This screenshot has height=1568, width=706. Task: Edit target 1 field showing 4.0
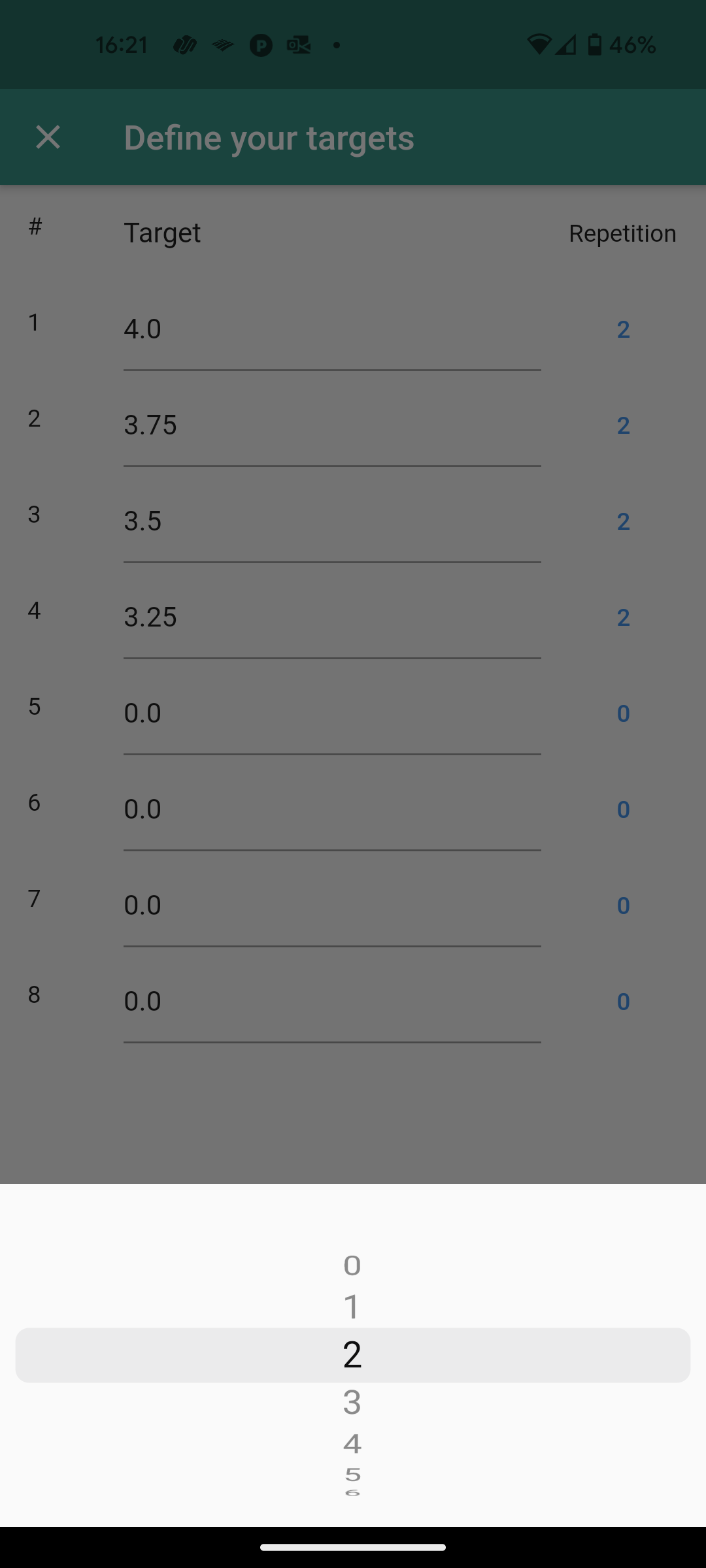pos(331,329)
